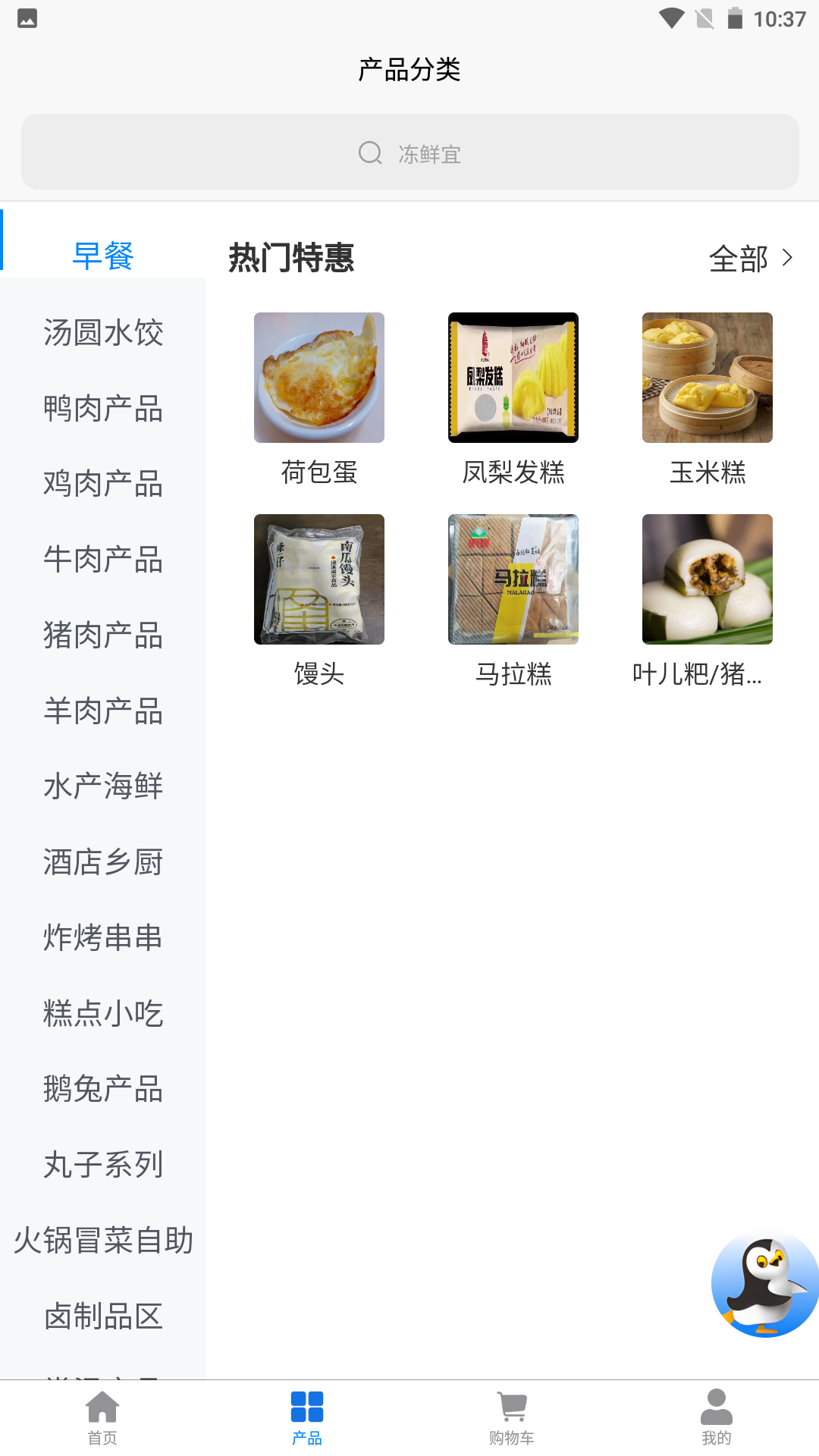Tap the penguin mascot floating icon
This screenshot has height=1456, width=819.
tap(764, 1282)
